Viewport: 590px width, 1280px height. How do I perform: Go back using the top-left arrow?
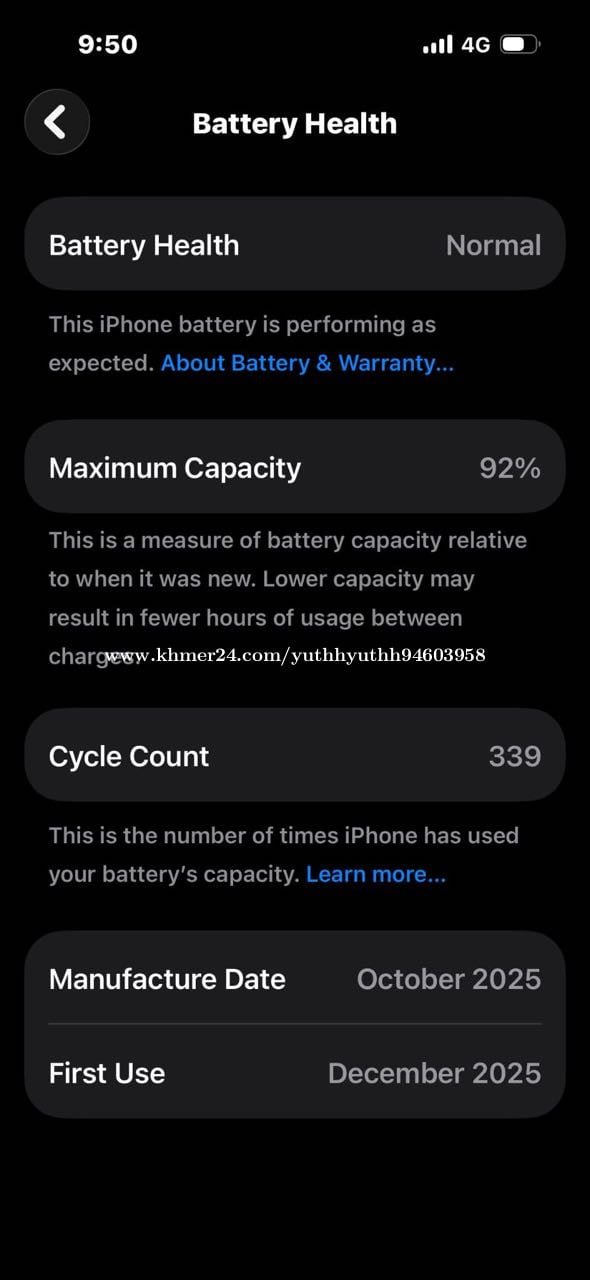click(57, 122)
